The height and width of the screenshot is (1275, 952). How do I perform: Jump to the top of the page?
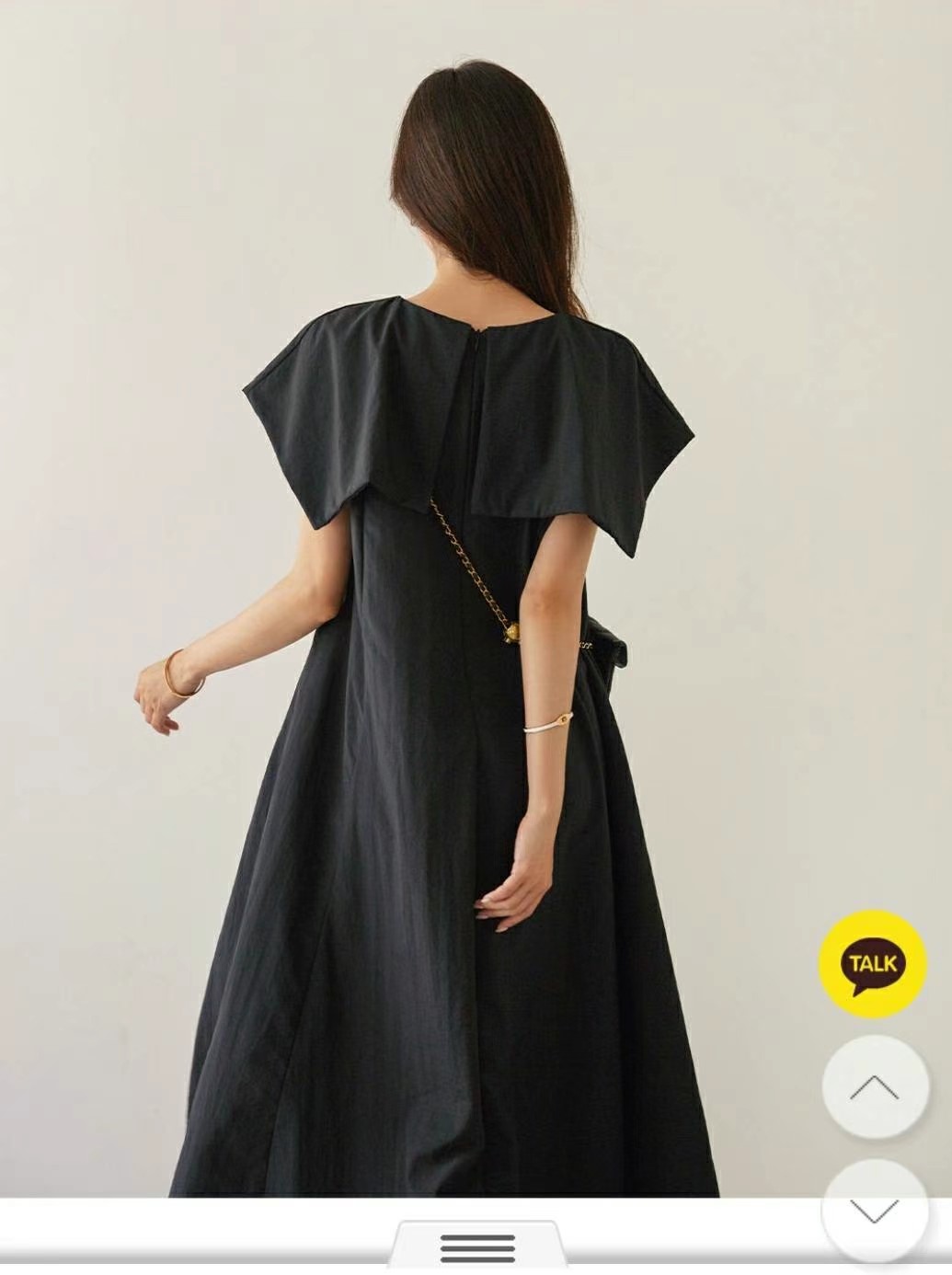tap(874, 1088)
